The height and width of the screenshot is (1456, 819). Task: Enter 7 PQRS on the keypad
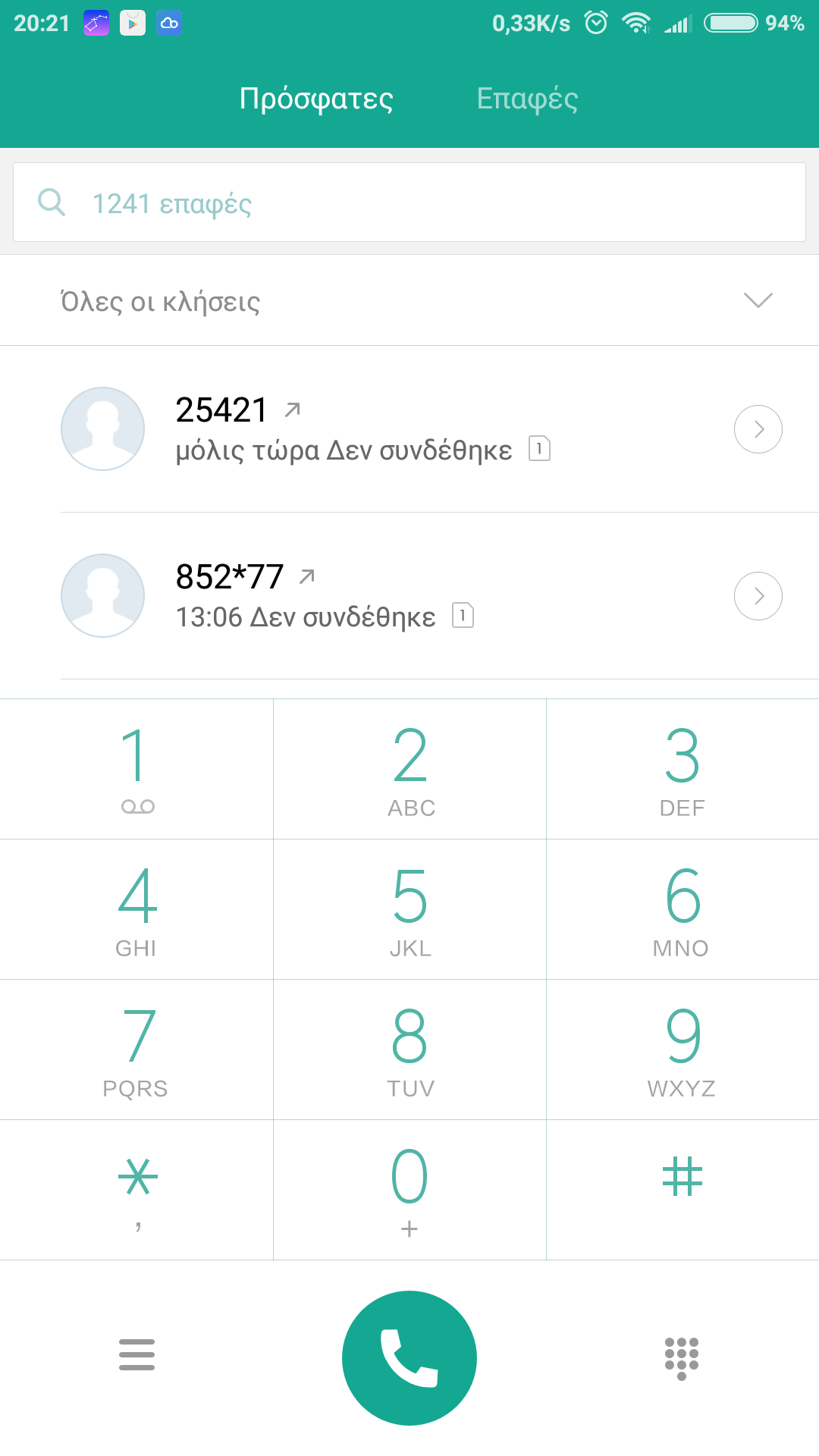pyautogui.click(x=136, y=1050)
